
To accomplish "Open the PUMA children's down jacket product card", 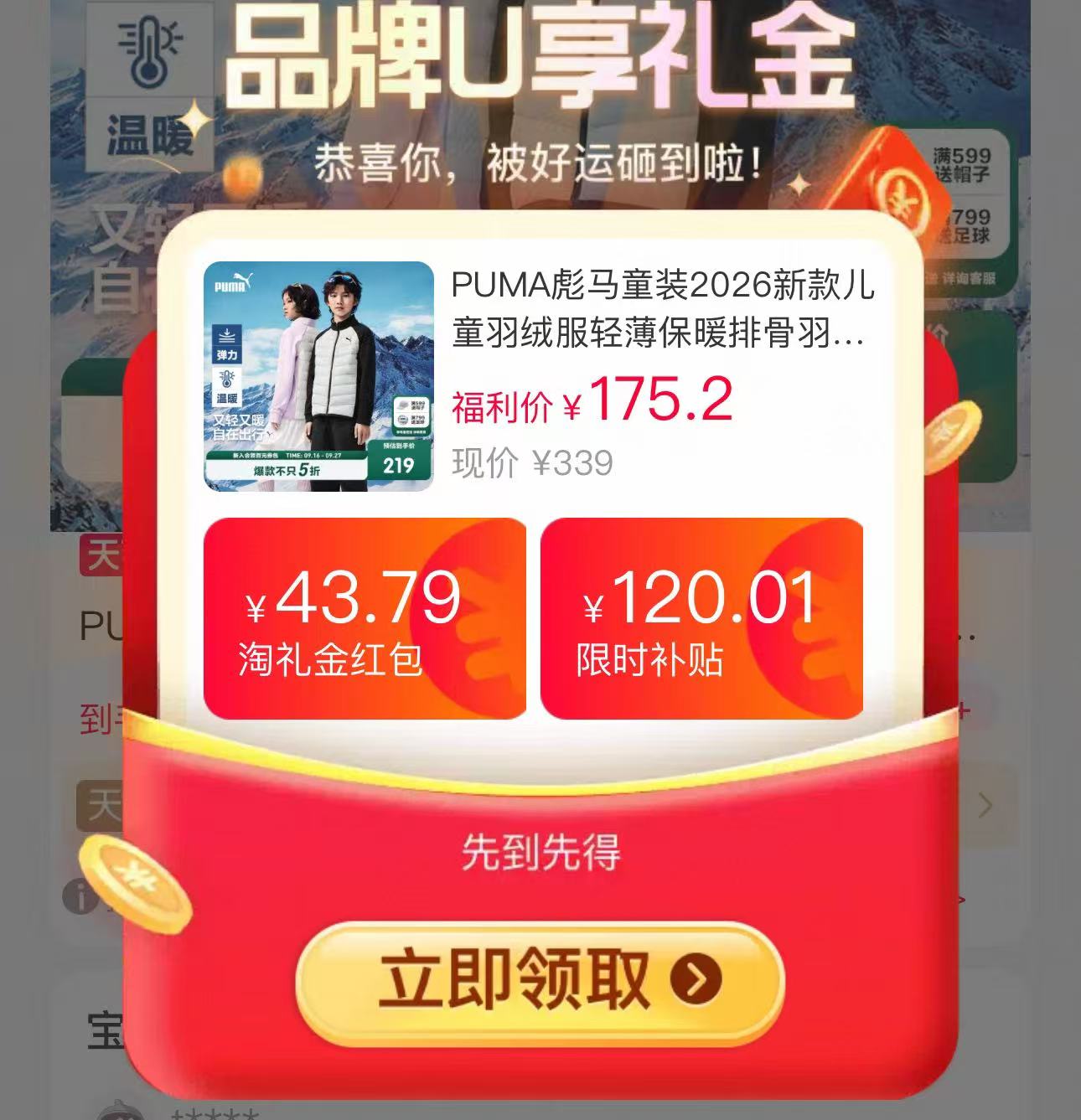I will [539, 376].
